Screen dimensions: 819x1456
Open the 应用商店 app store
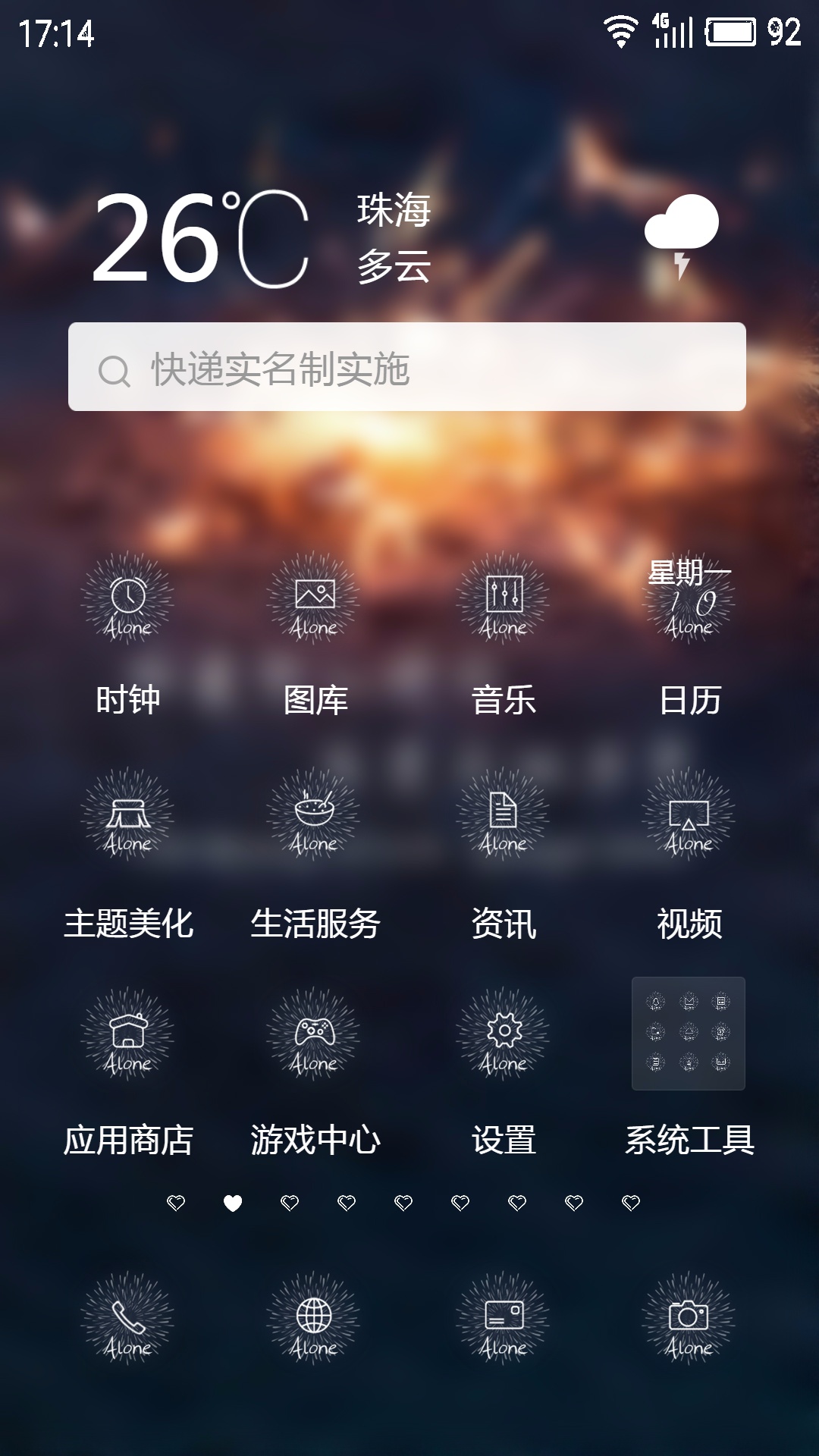(127, 1034)
